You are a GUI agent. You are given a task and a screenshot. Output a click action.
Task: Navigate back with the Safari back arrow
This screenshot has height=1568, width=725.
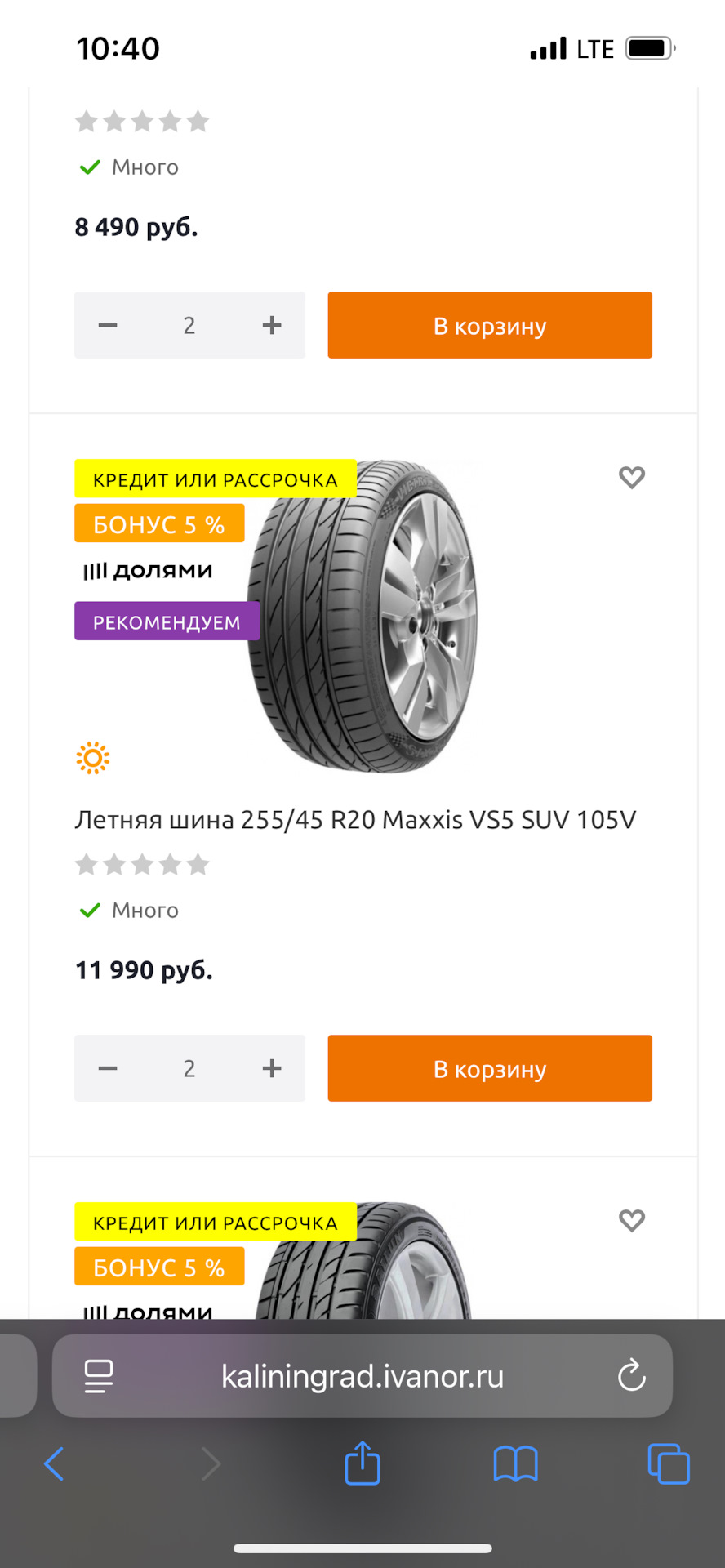(54, 1463)
